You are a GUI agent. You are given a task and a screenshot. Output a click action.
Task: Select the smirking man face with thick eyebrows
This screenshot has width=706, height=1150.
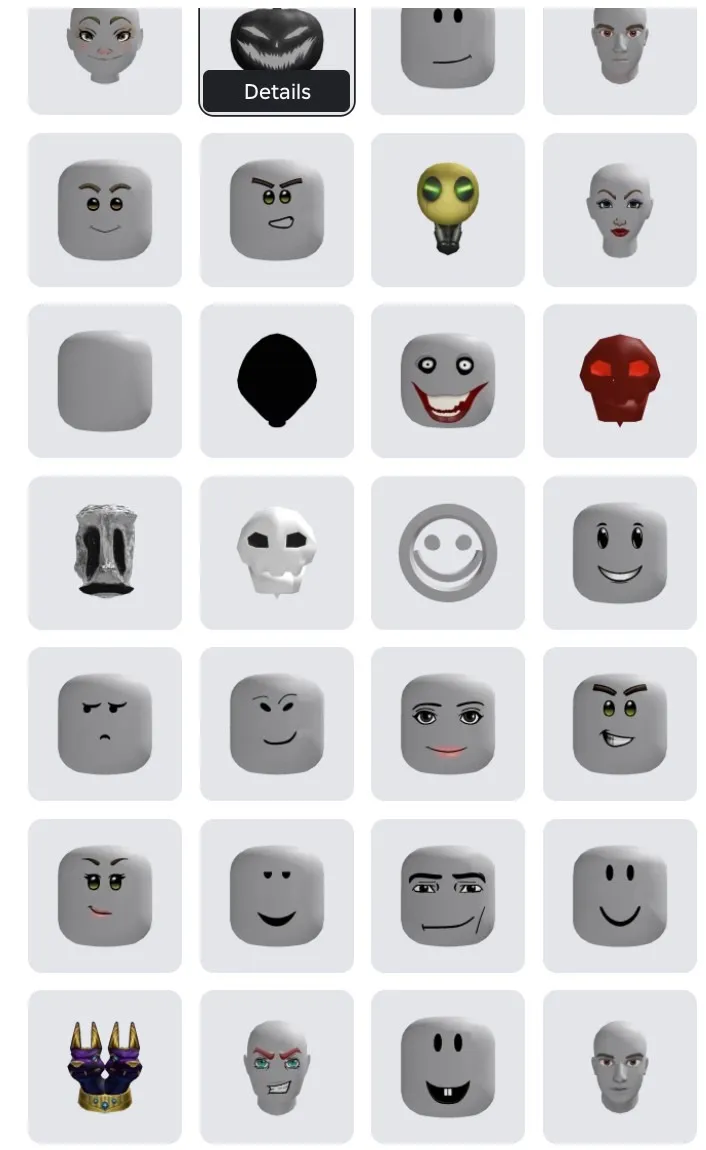[448, 896]
